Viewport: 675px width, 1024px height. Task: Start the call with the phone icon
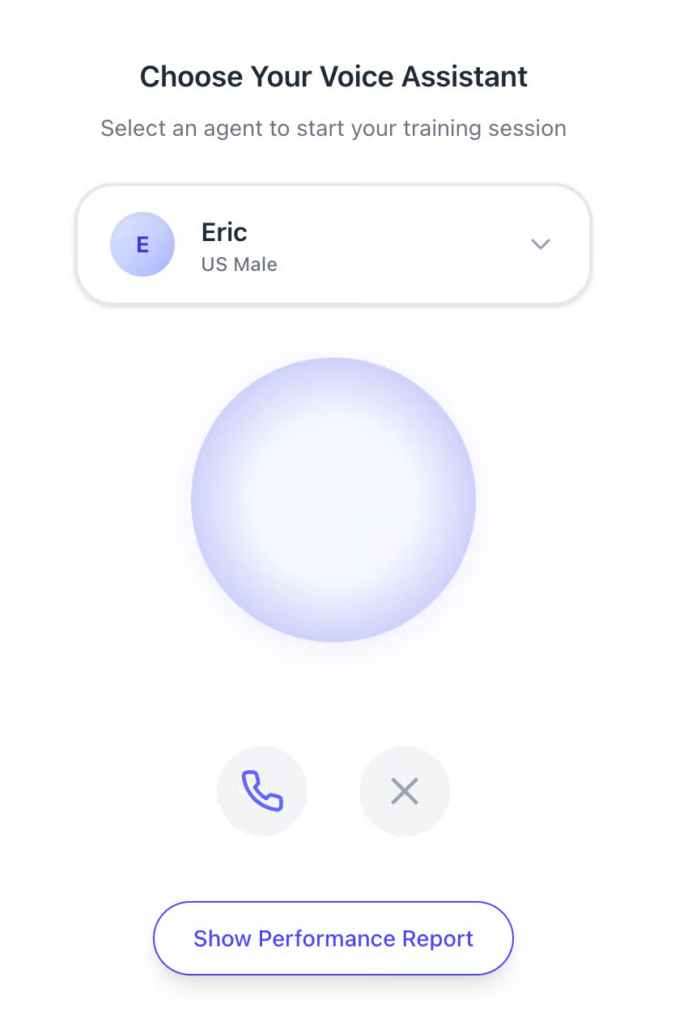[262, 791]
